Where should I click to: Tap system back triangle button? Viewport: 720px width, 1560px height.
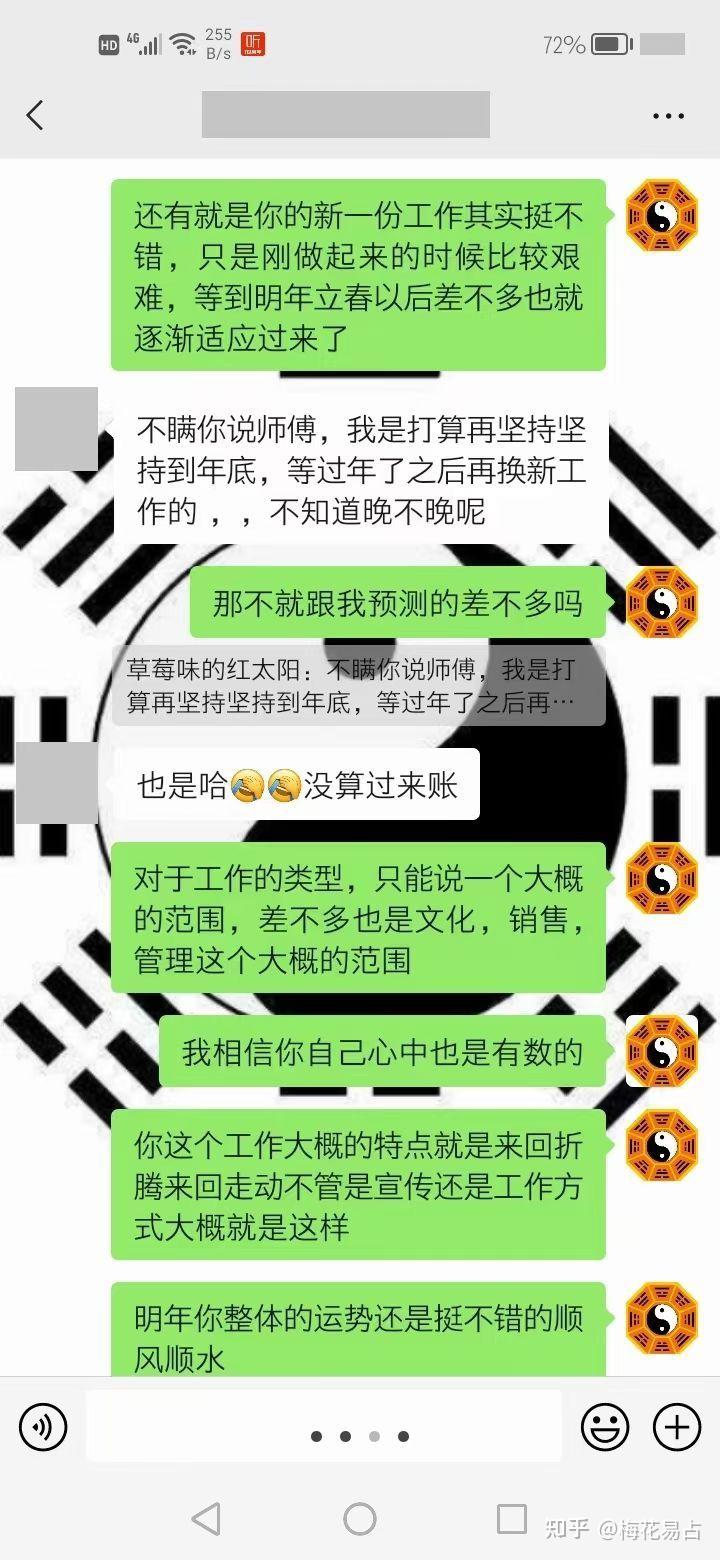click(x=206, y=1518)
